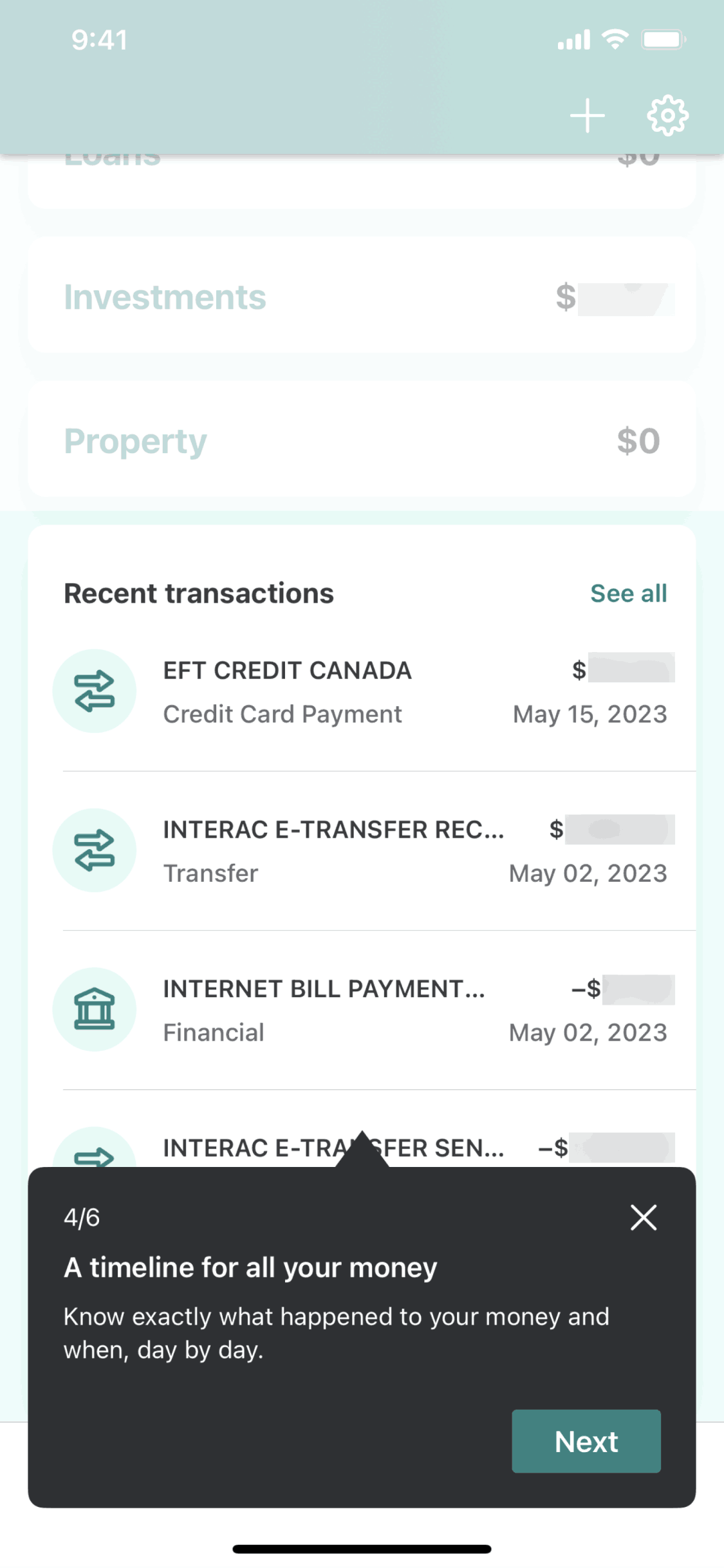Tap the plus icon to add an account
Image resolution: width=724 pixels, height=1568 pixels.
pyautogui.click(x=587, y=116)
